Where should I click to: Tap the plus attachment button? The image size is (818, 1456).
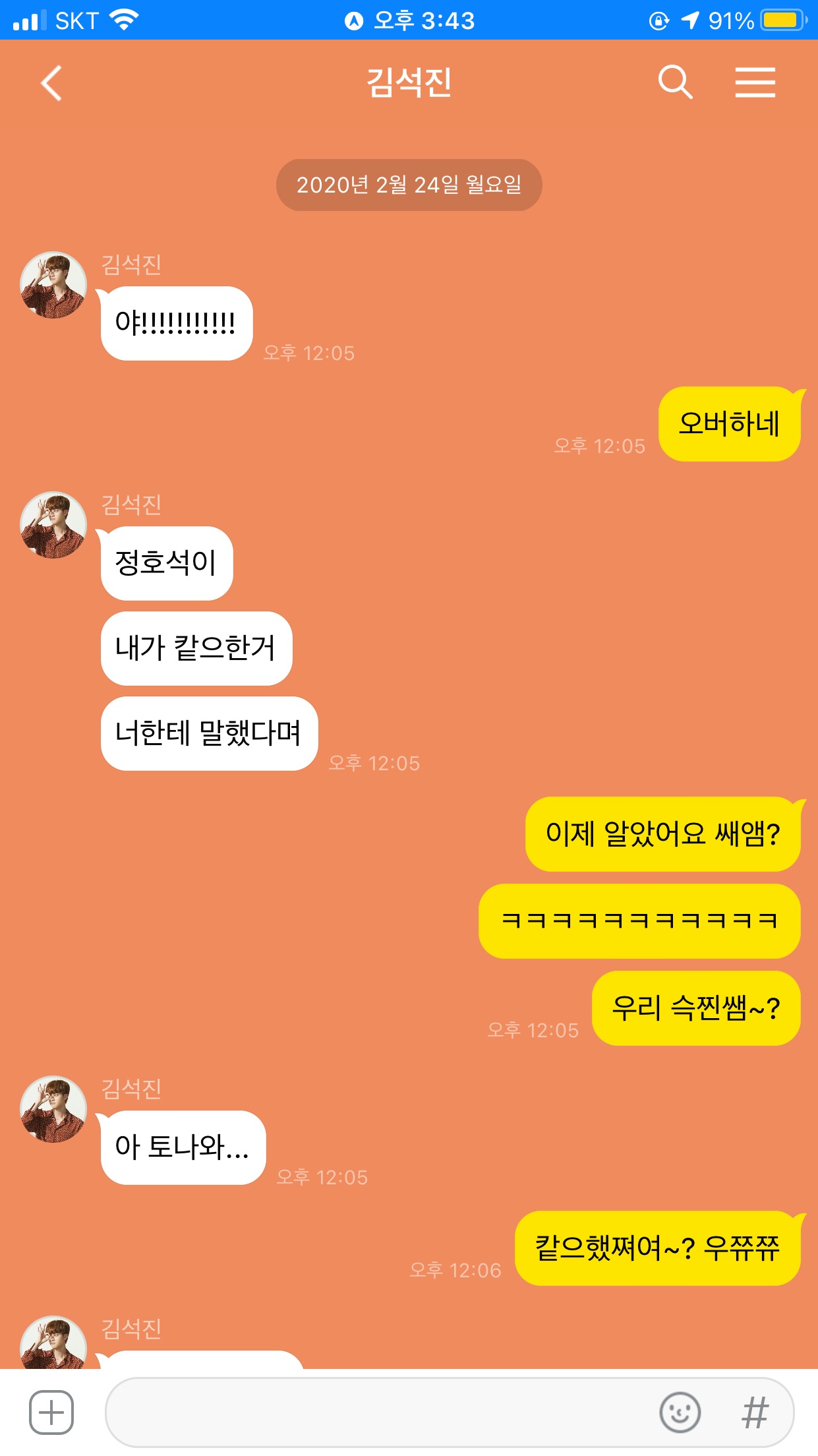[x=51, y=1412]
